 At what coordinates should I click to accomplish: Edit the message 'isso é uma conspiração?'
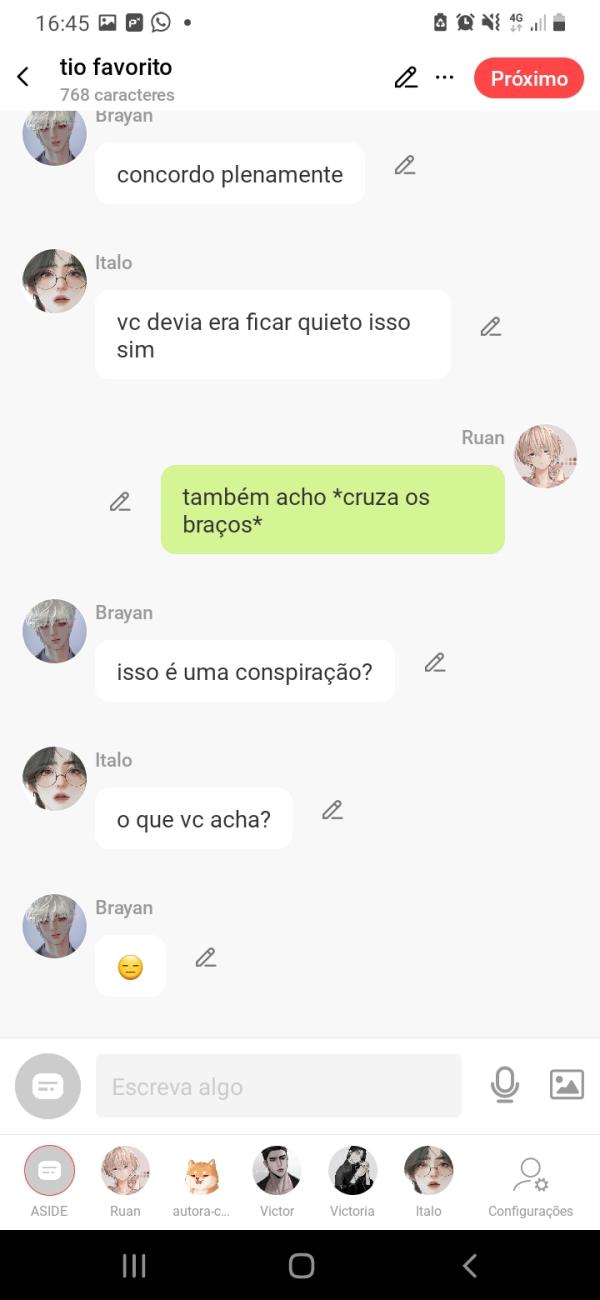434,663
